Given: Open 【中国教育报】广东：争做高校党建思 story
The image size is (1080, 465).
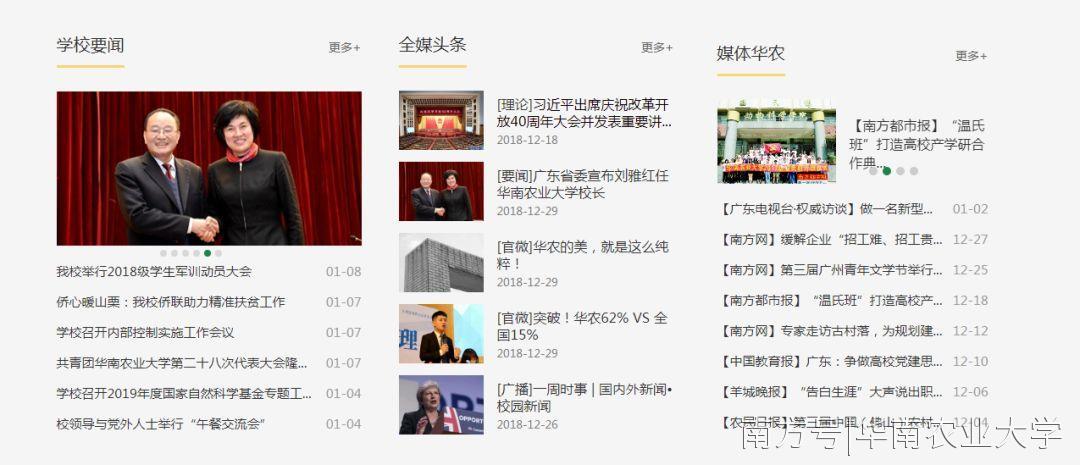Looking at the screenshot, I should 830,361.
